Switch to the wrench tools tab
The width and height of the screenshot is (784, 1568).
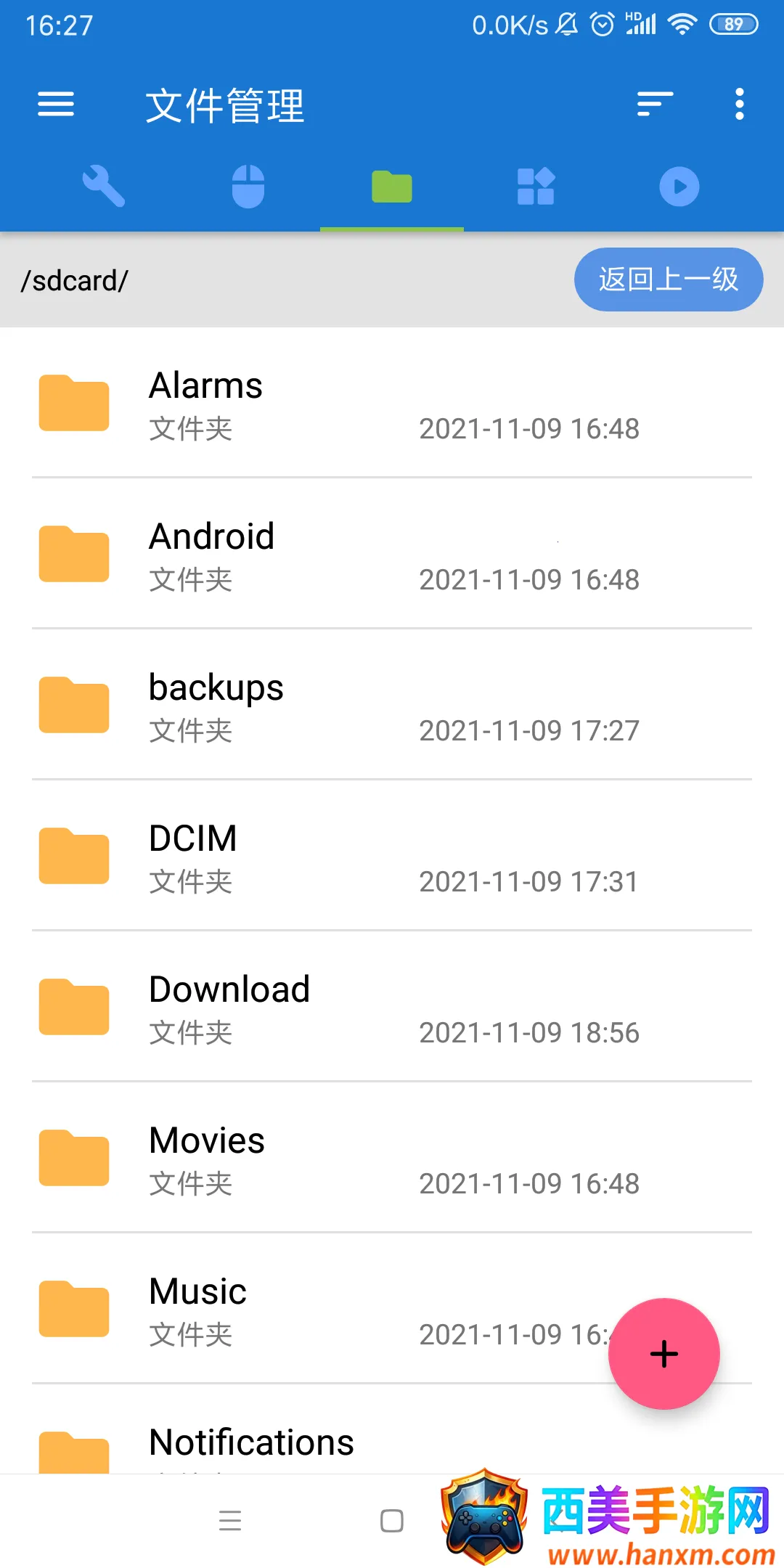pos(104,187)
